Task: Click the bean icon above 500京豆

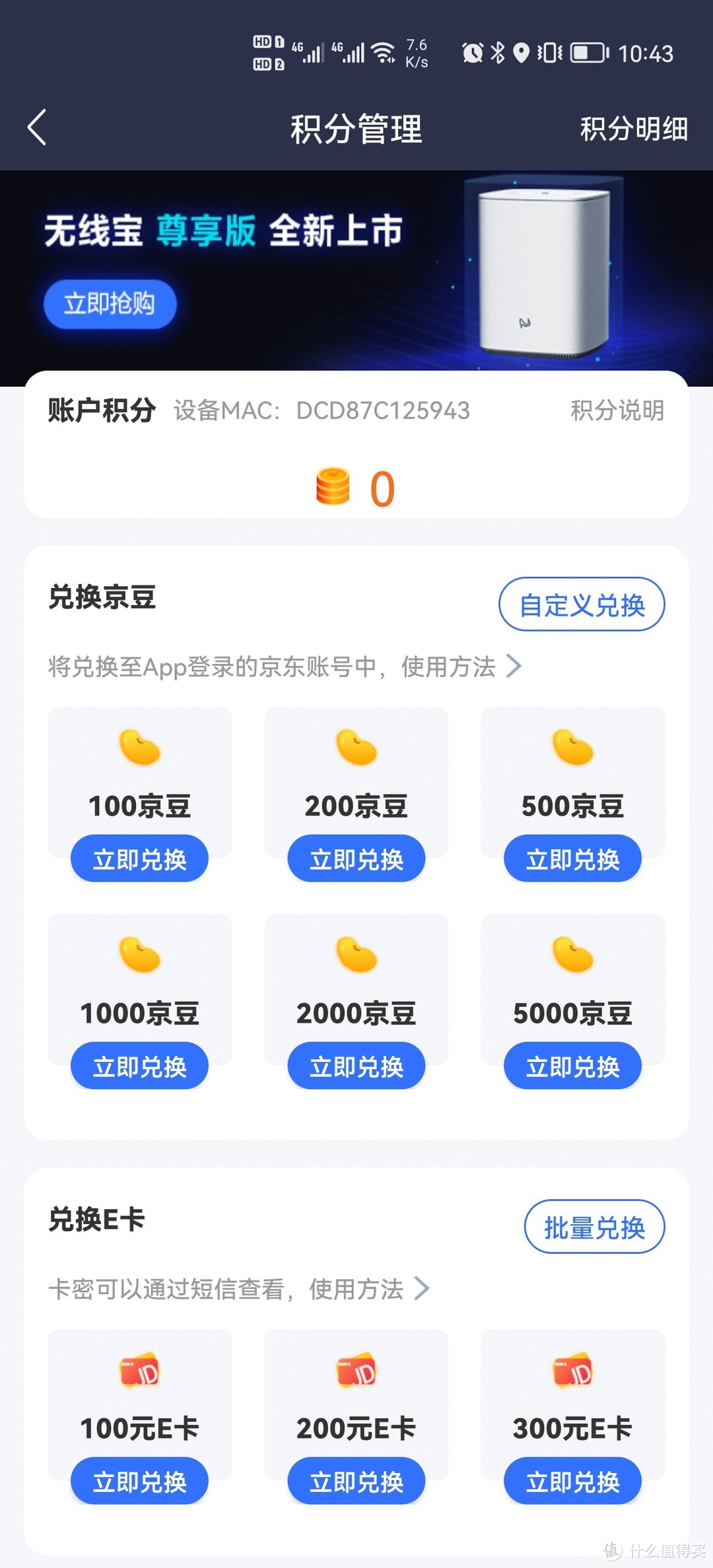Action: pos(572,748)
